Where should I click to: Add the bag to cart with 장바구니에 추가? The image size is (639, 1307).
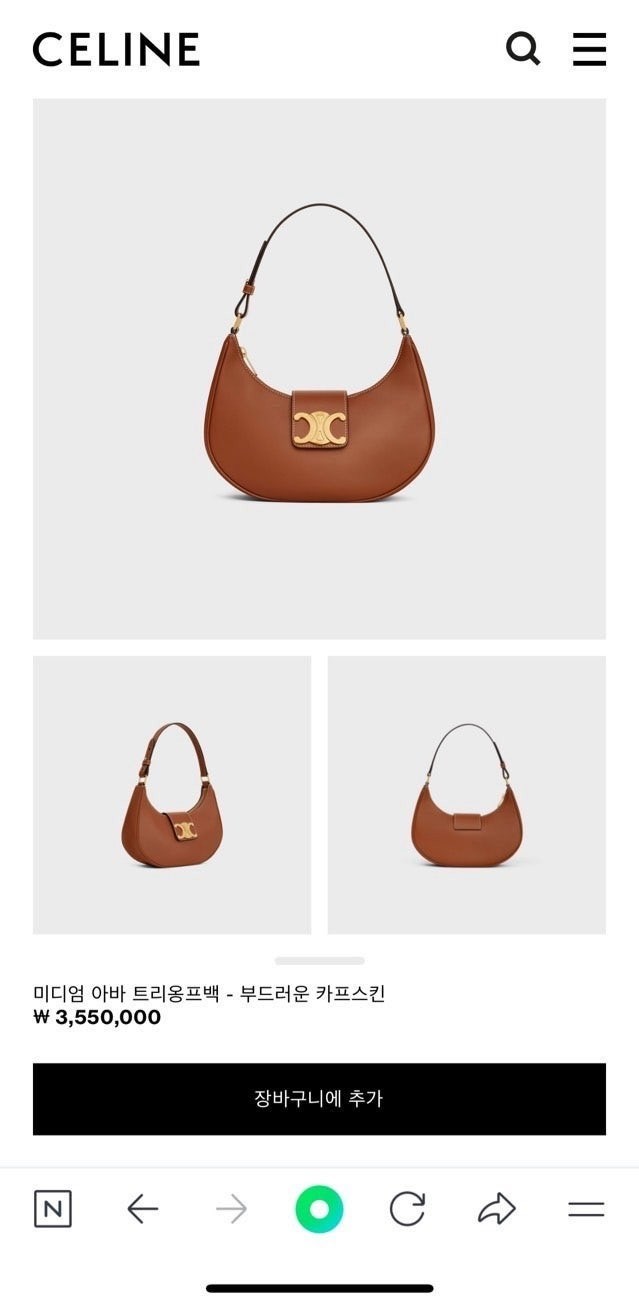click(319, 1098)
